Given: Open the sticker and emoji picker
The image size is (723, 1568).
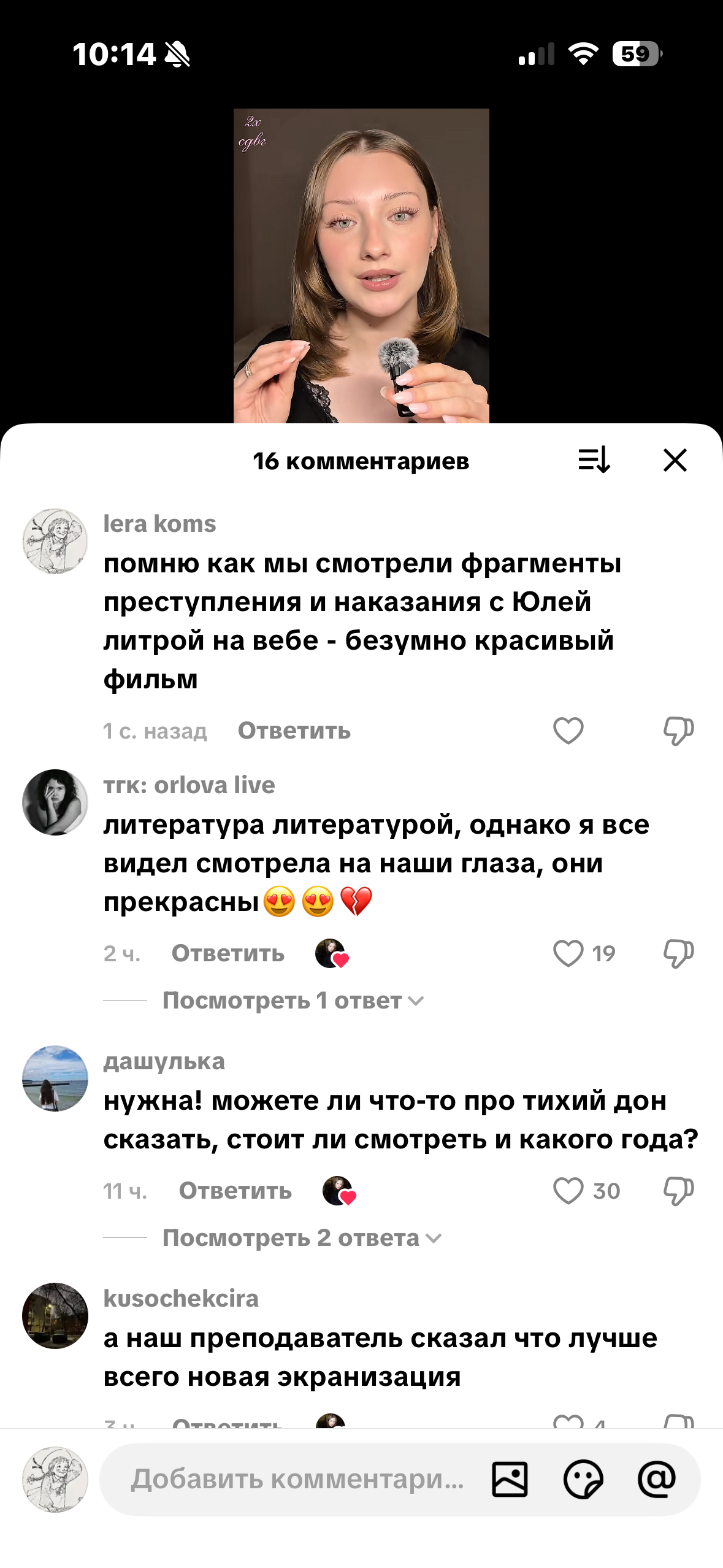Looking at the screenshot, I should [x=583, y=1479].
